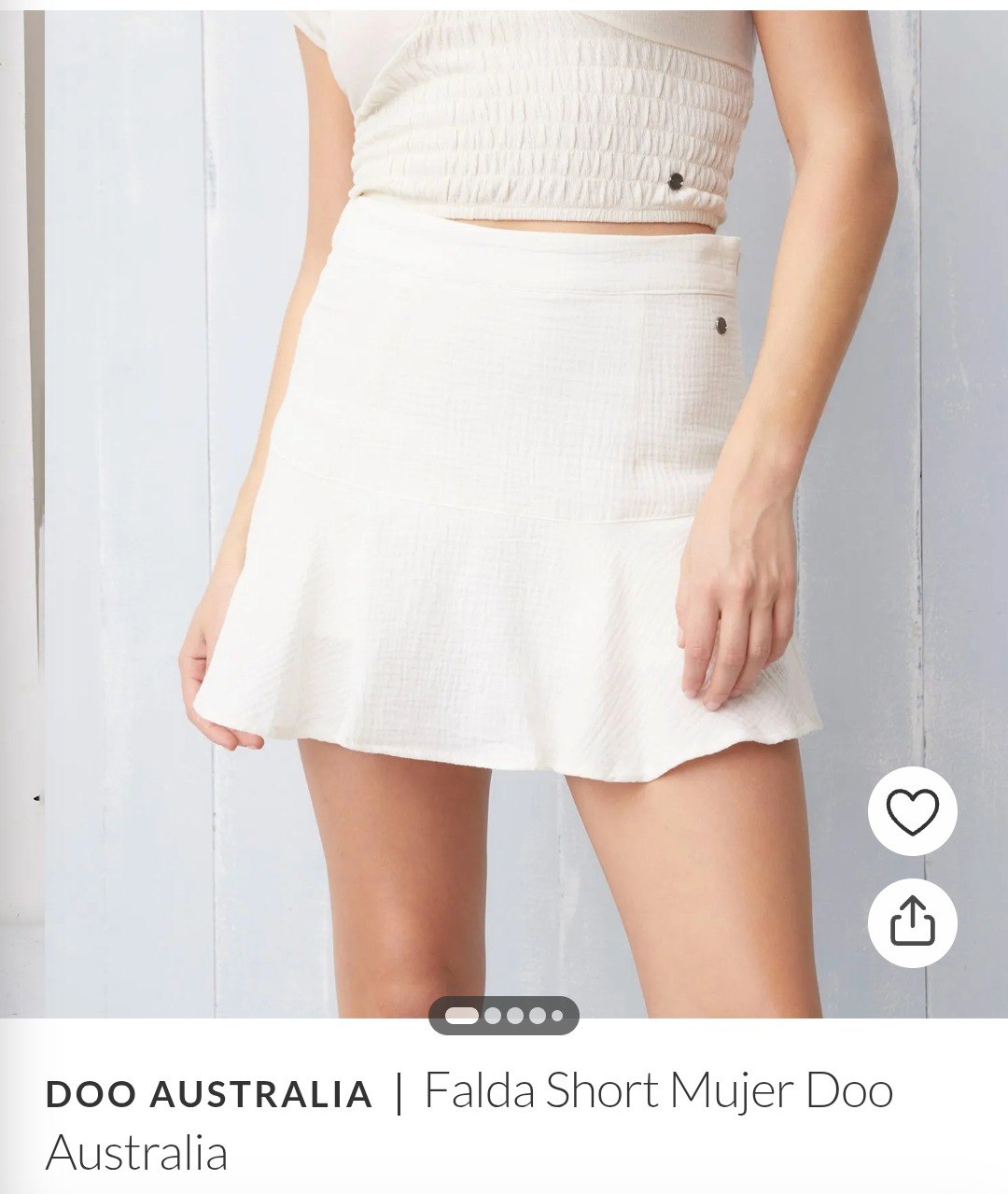Open the skirt product photo full view
Viewport: 1008px width, 1194px height.
(504, 504)
